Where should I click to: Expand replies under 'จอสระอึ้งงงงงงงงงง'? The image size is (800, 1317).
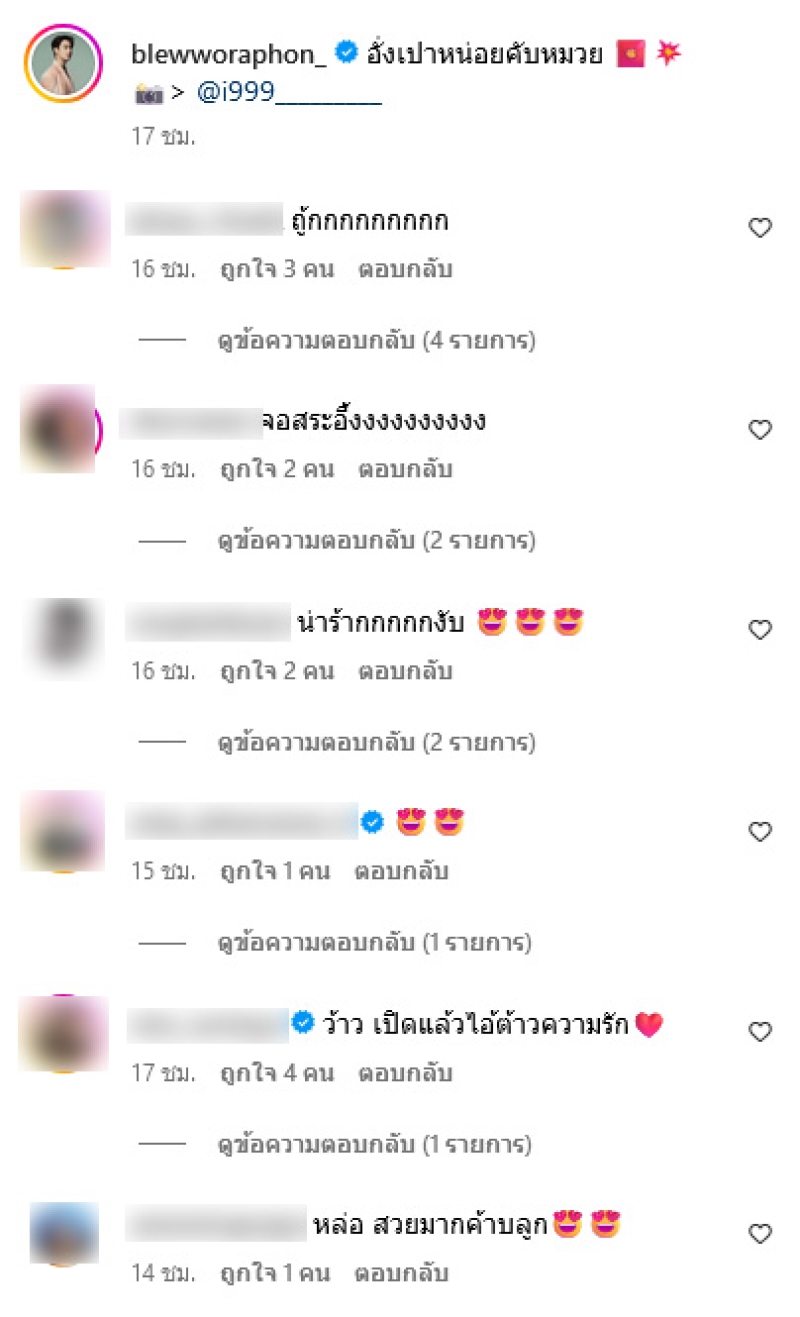[x=376, y=541]
